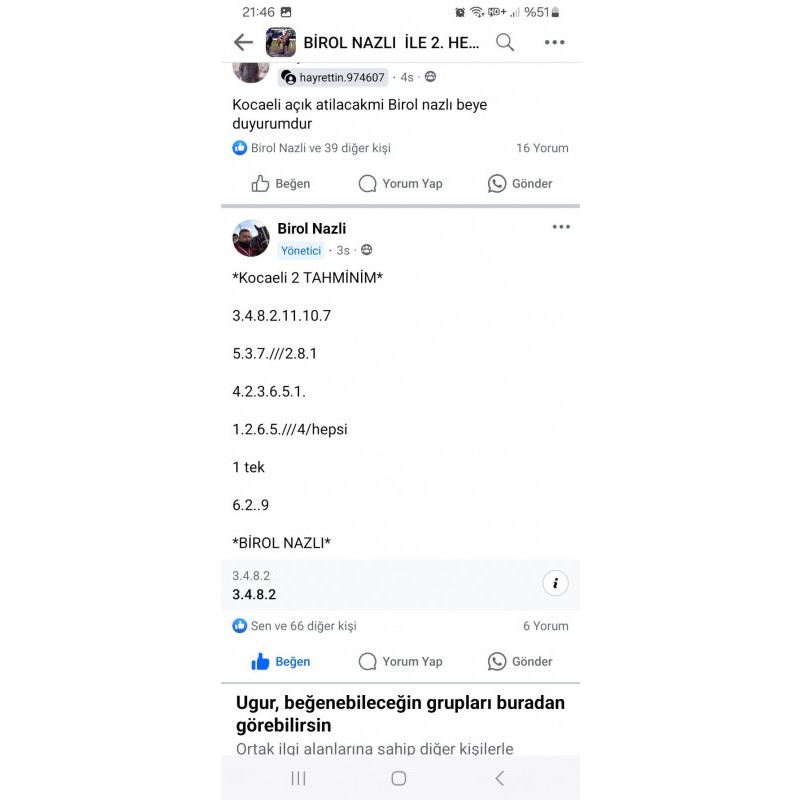Search within the group
This screenshot has width=800, height=800.
pyautogui.click(x=505, y=42)
